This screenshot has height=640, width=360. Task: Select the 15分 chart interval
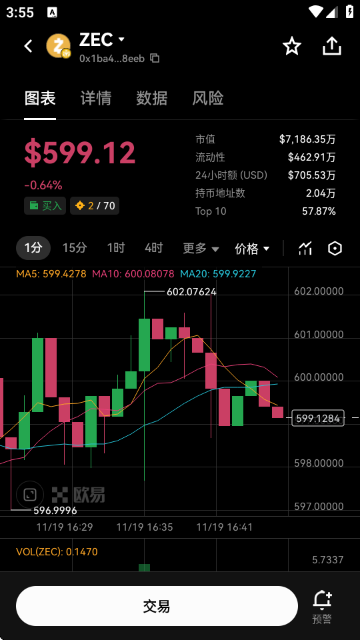click(75, 248)
